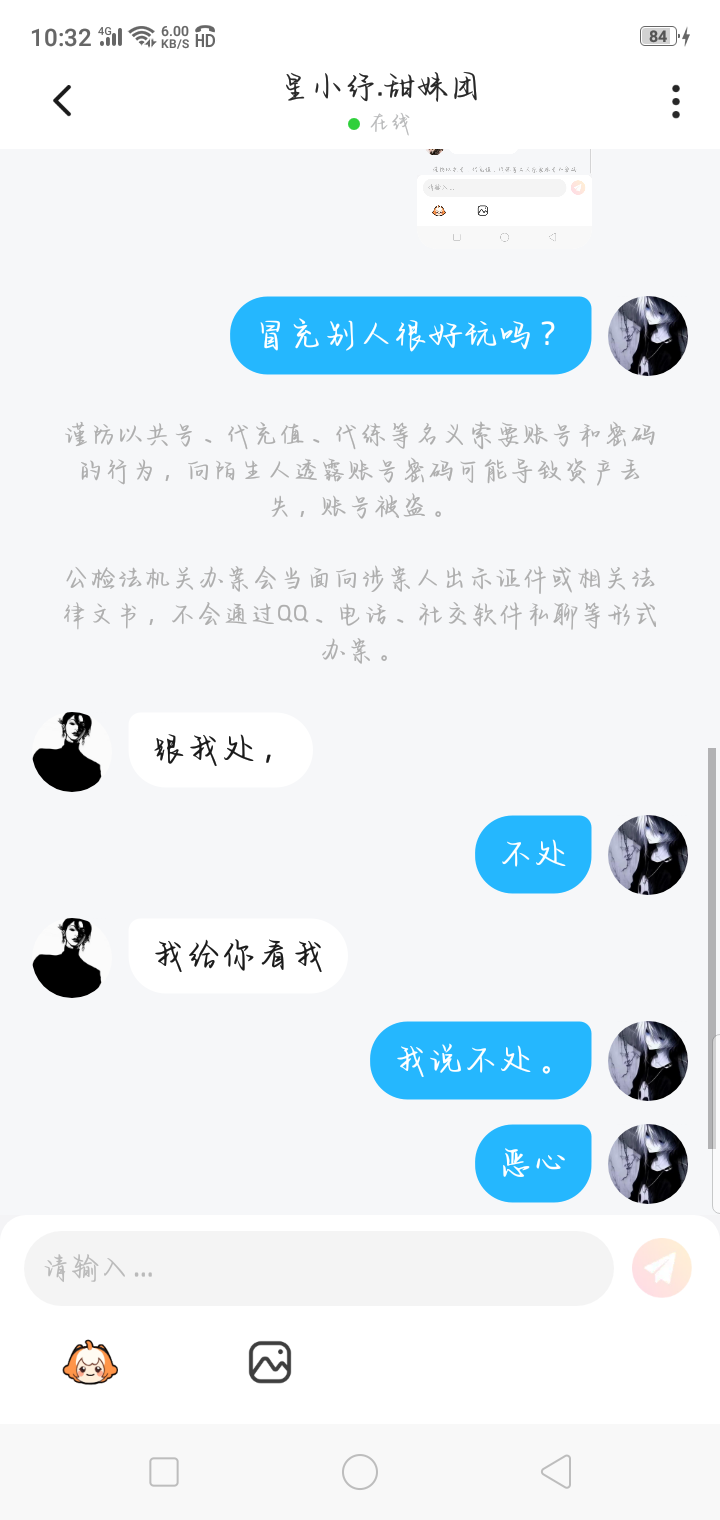
Task: Open the emoji sticker picker
Action: (91, 1362)
